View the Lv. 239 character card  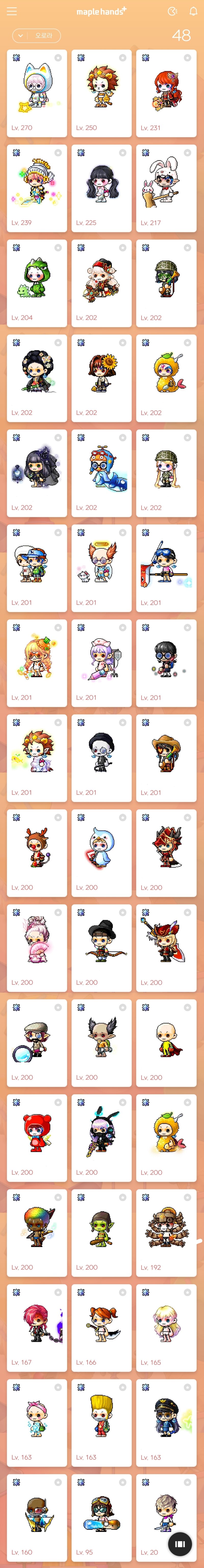tap(36, 188)
